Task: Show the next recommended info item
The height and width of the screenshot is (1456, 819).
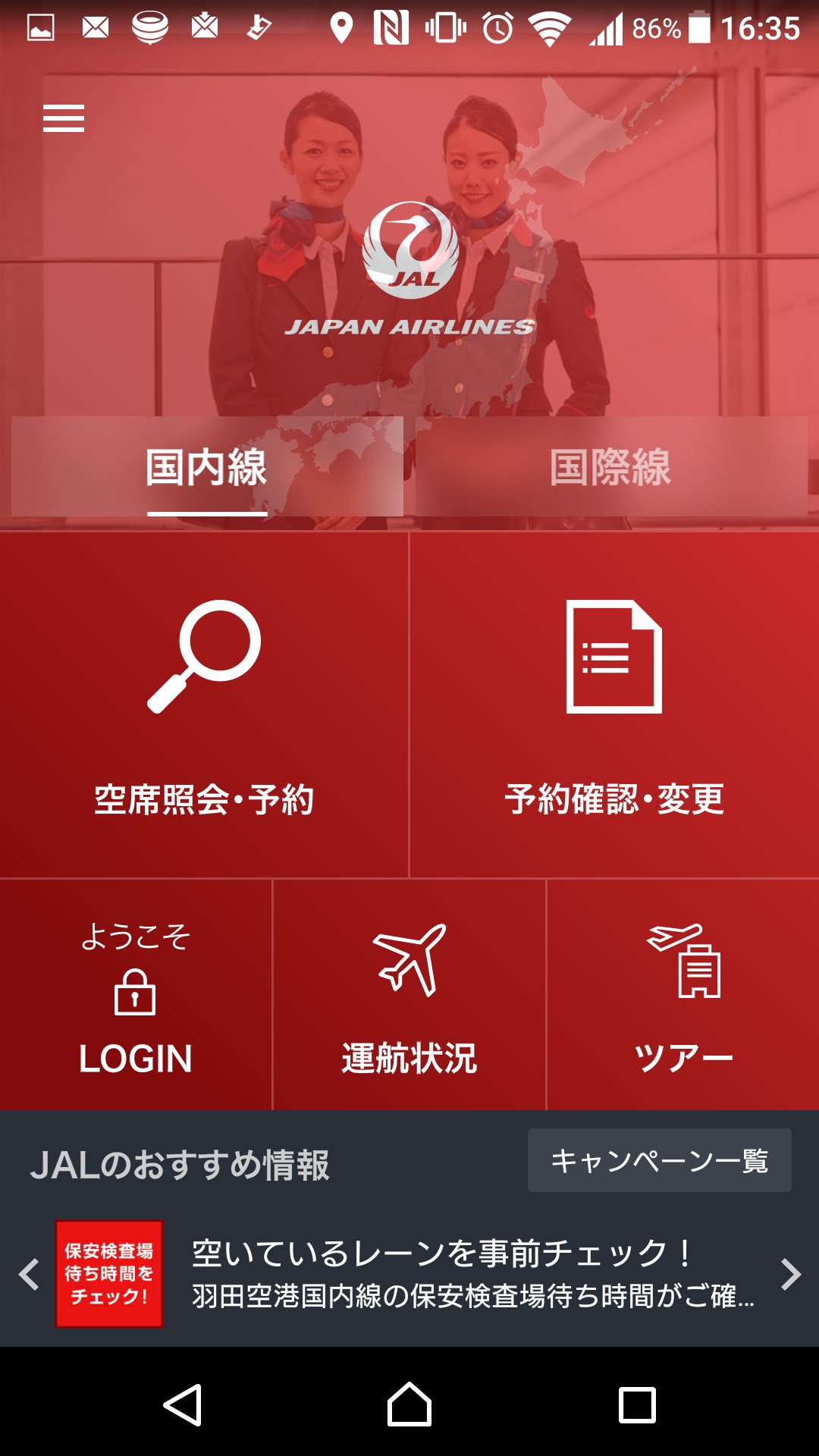Action: (x=790, y=1274)
